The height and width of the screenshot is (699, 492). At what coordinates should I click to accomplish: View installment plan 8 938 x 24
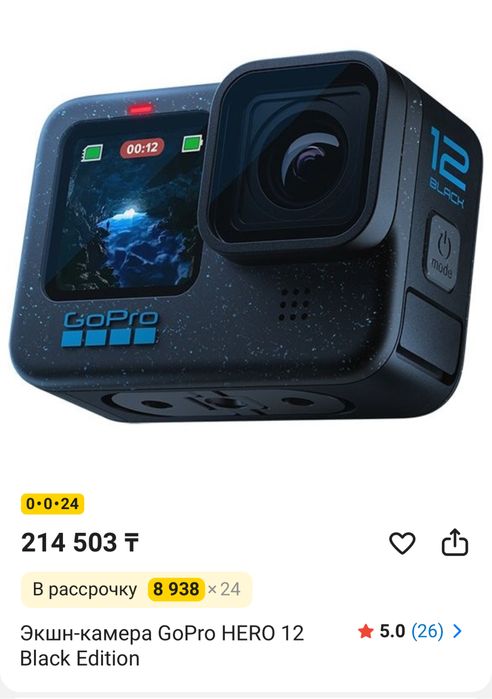pyautogui.click(x=136, y=589)
